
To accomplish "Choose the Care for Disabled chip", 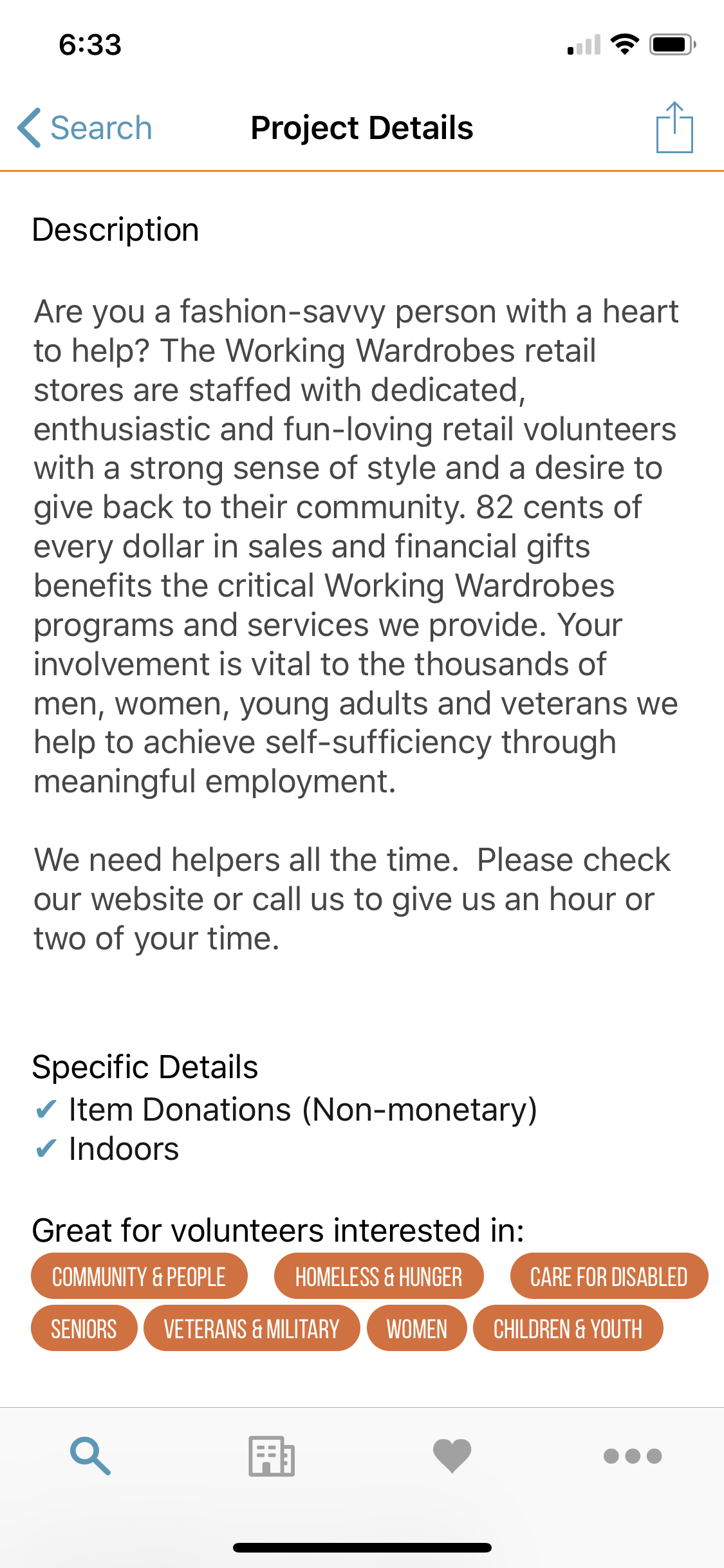I will (x=608, y=1276).
